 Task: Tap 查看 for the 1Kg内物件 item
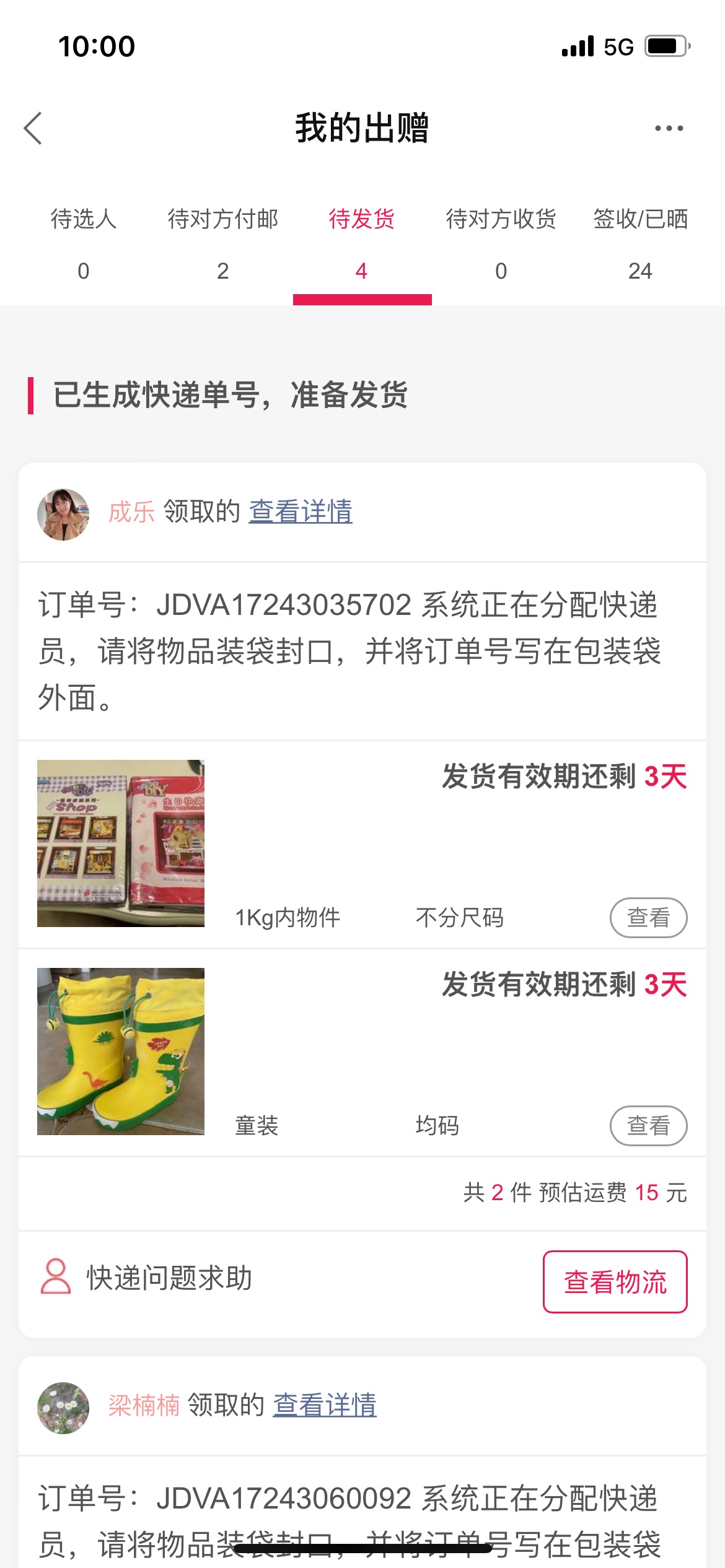[x=648, y=917]
